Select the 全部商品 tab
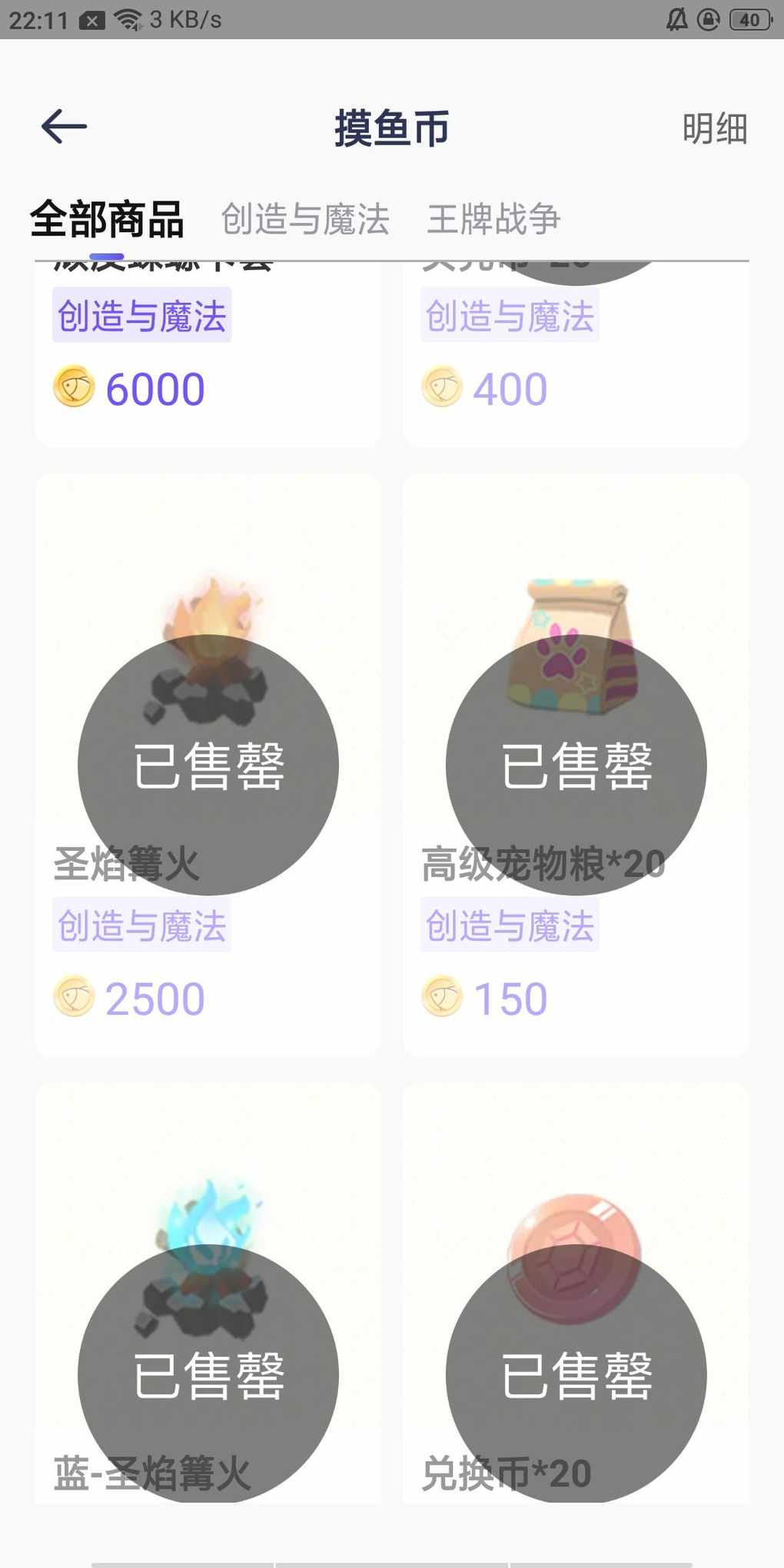 tap(107, 220)
